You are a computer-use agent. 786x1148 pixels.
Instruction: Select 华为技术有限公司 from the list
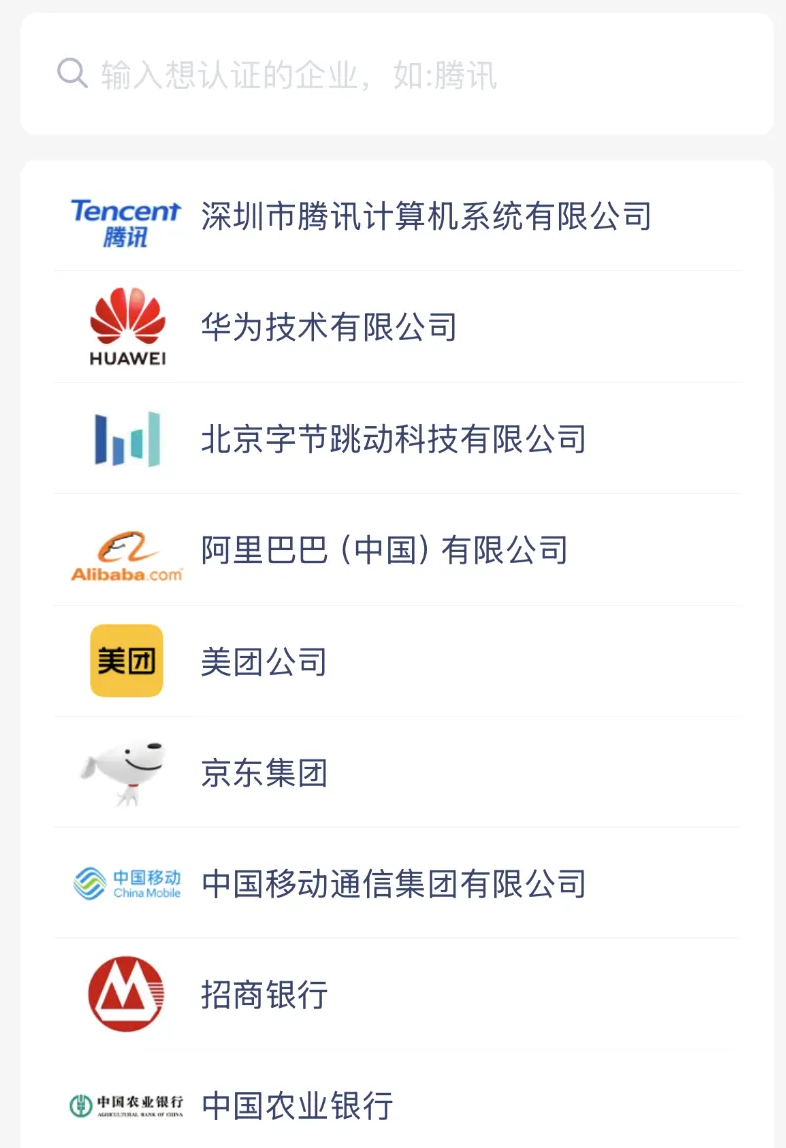(x=330, y=326)
